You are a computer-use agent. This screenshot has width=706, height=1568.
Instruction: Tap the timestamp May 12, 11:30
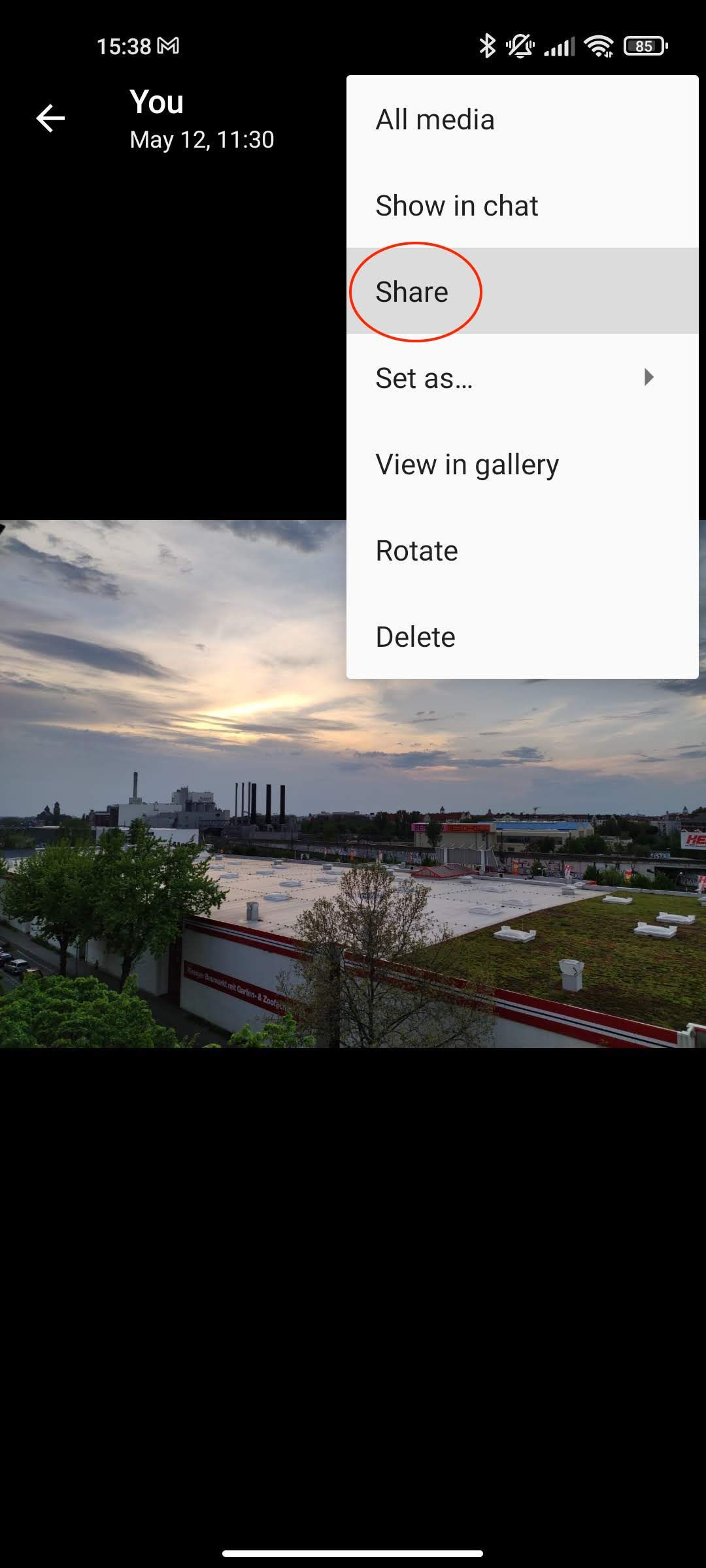click(x=201, y=139)
